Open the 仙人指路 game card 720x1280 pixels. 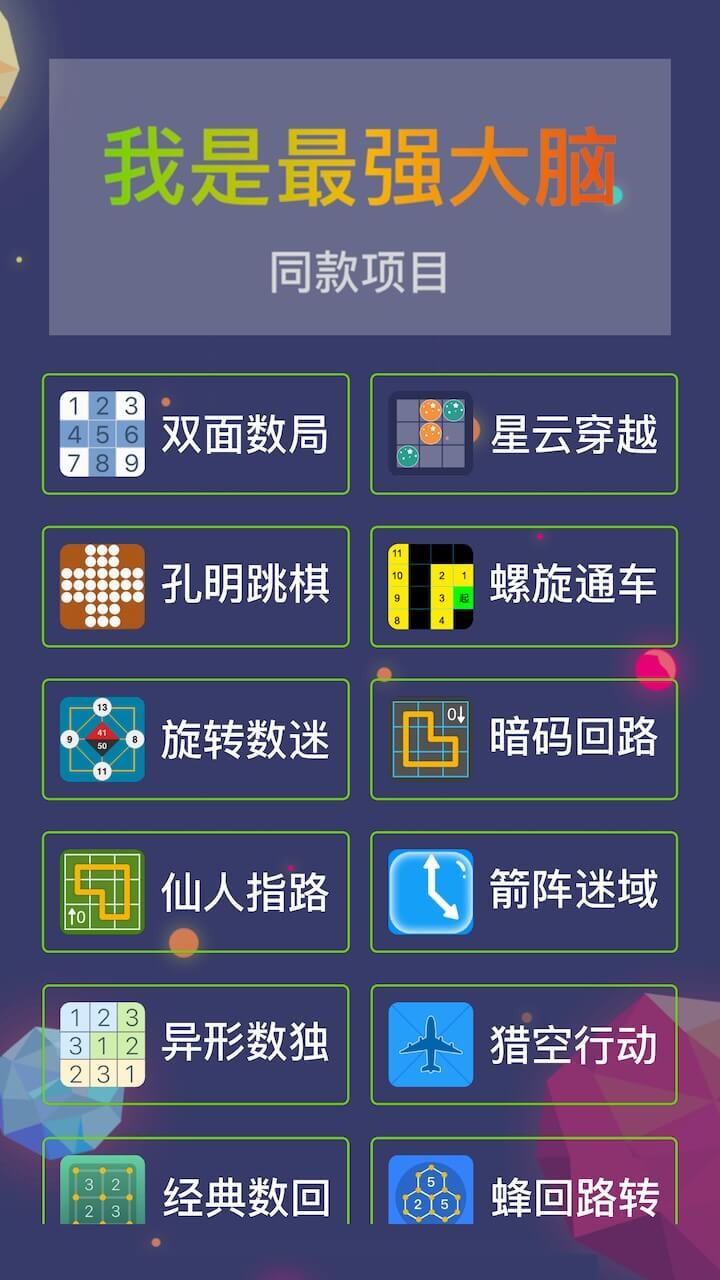196,892
